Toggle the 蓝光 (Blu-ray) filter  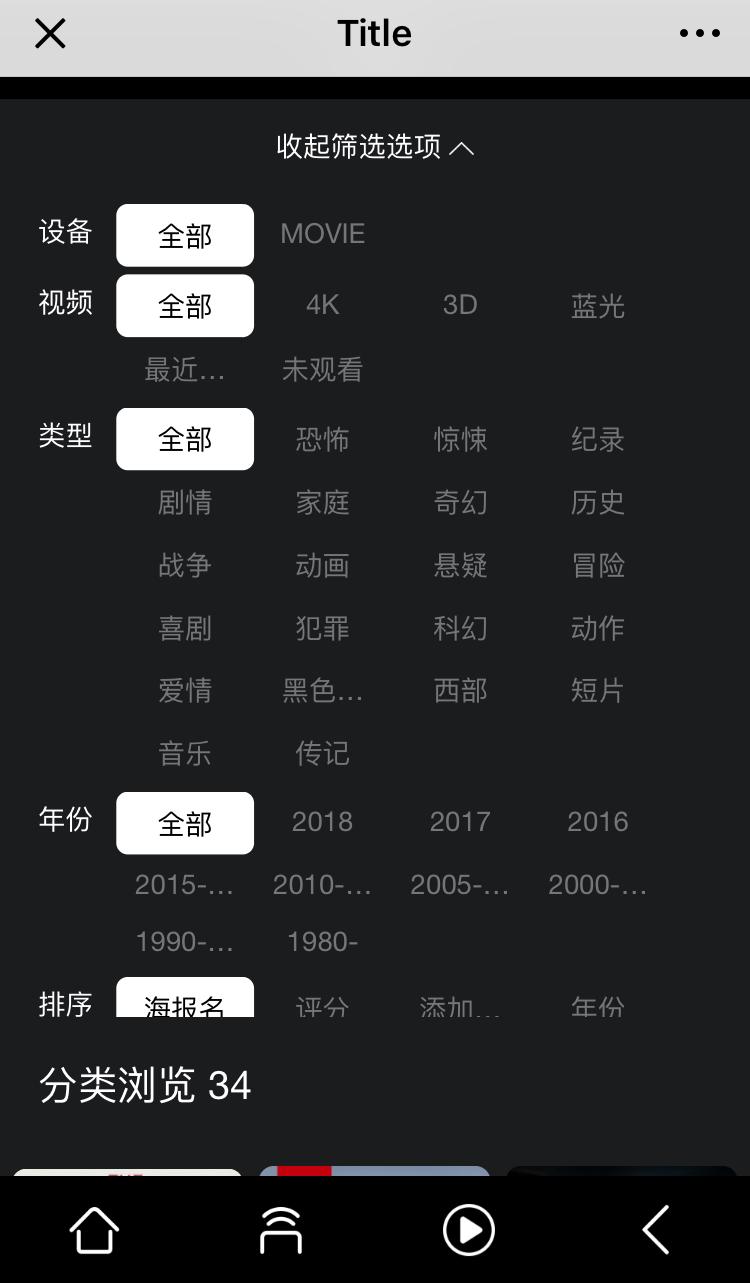597,305
